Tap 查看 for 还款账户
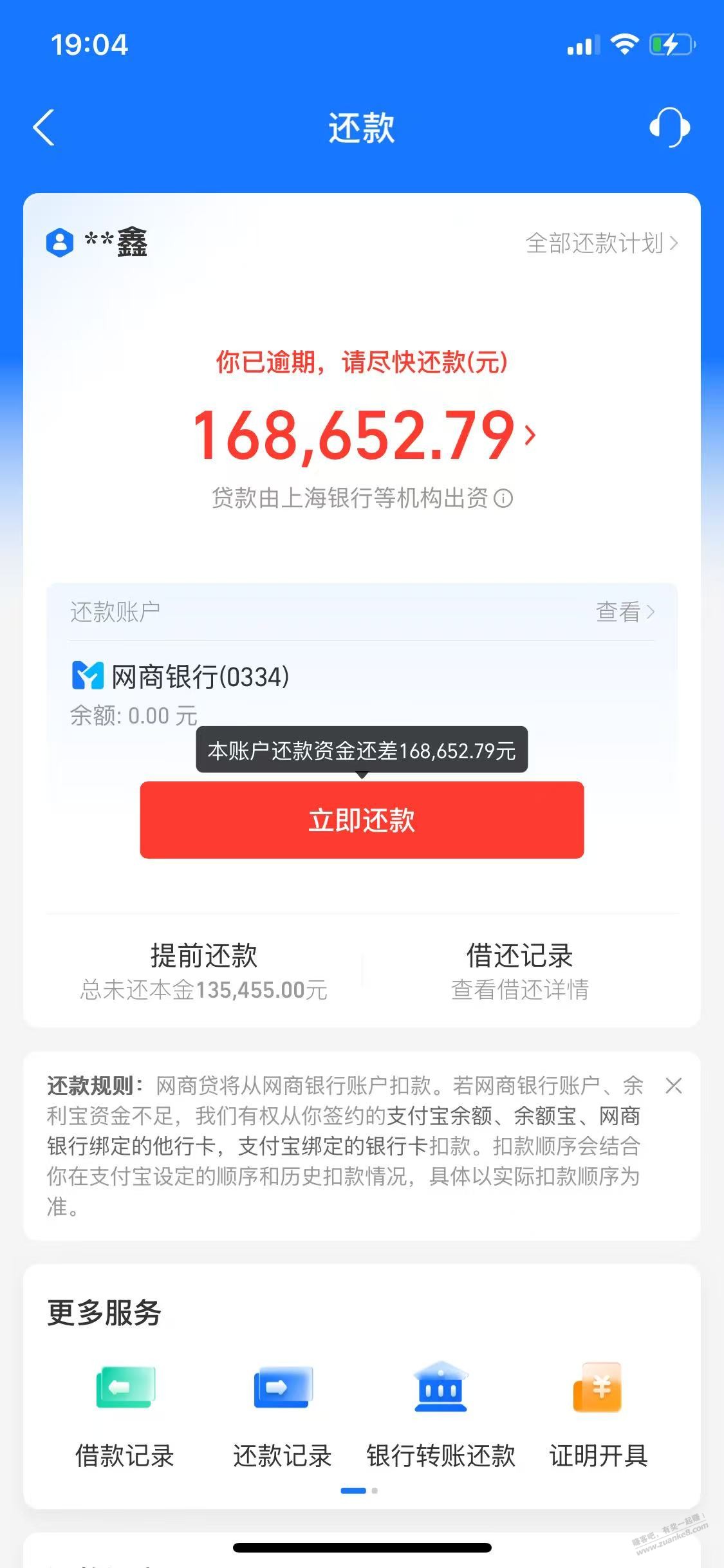 pyautogui.click(x=624, y=611)
